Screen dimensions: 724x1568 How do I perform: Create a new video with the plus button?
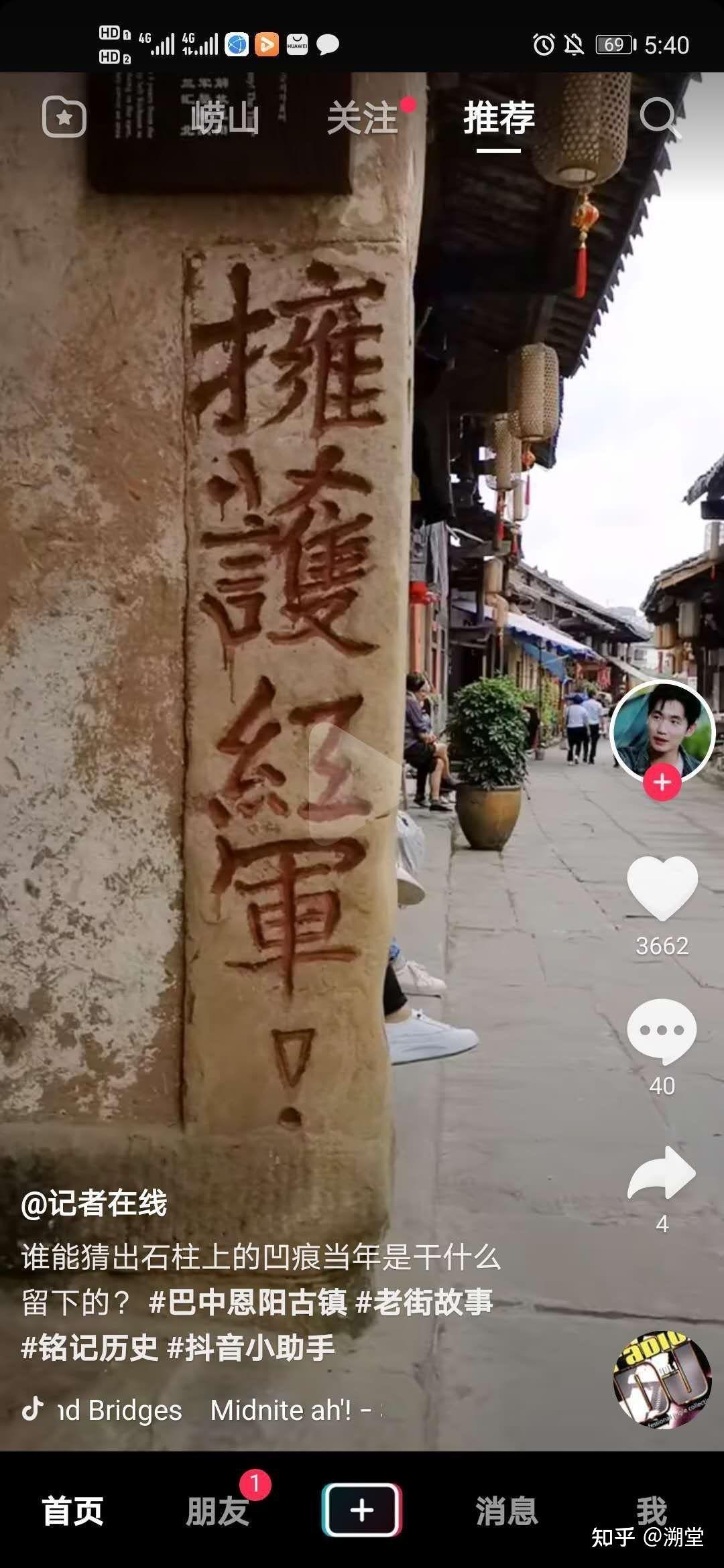362,1510
